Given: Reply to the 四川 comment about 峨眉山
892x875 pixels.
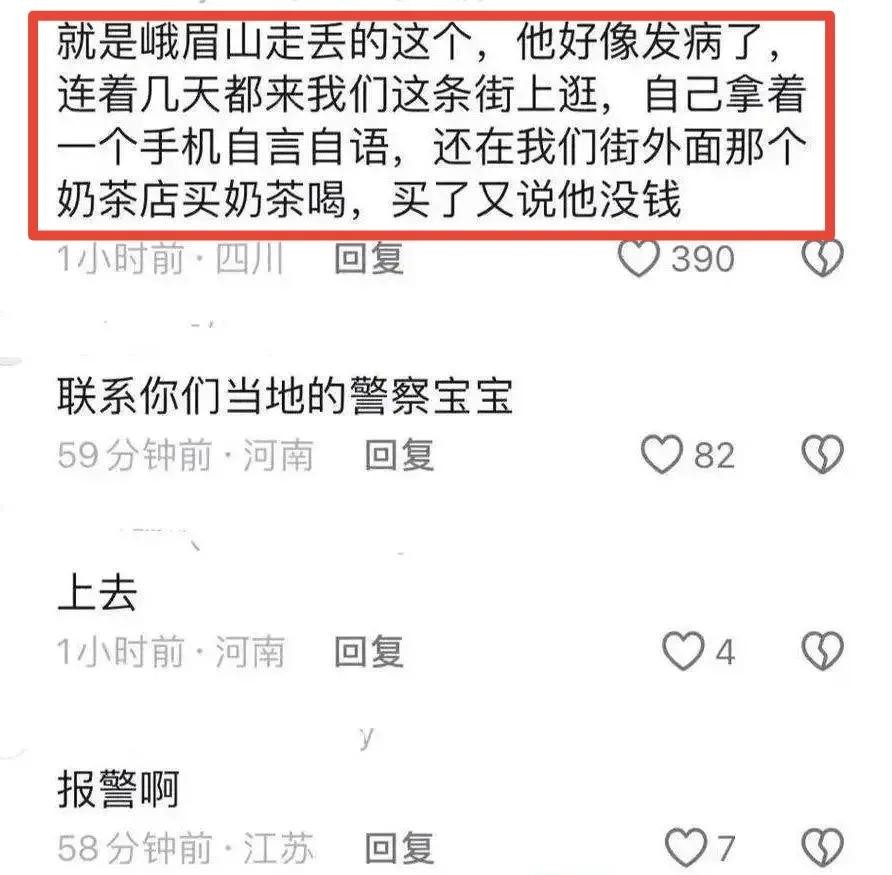Looking at the screenshot, I should pyautogui.click(x=368, y=259).
